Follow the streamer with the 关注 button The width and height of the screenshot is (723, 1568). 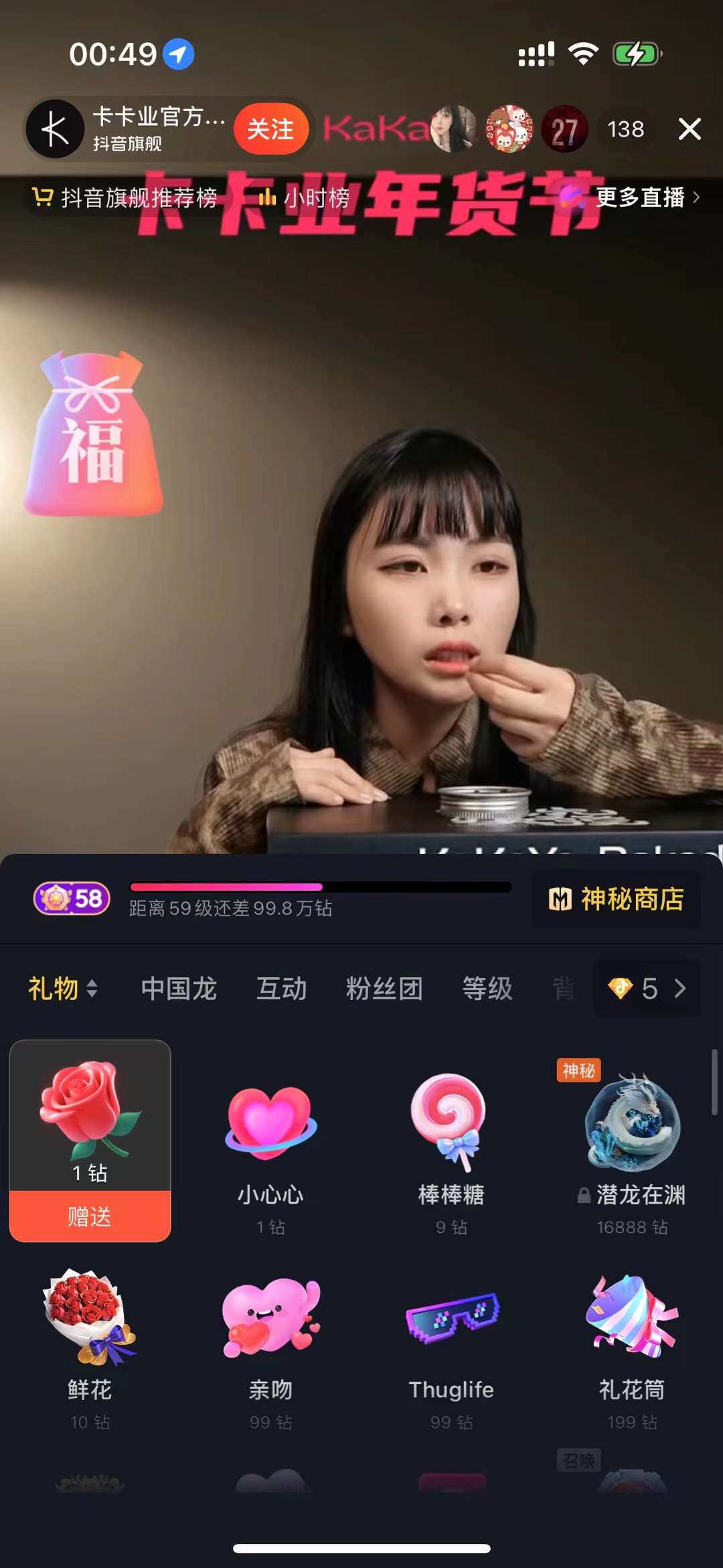tap(270, 129)
